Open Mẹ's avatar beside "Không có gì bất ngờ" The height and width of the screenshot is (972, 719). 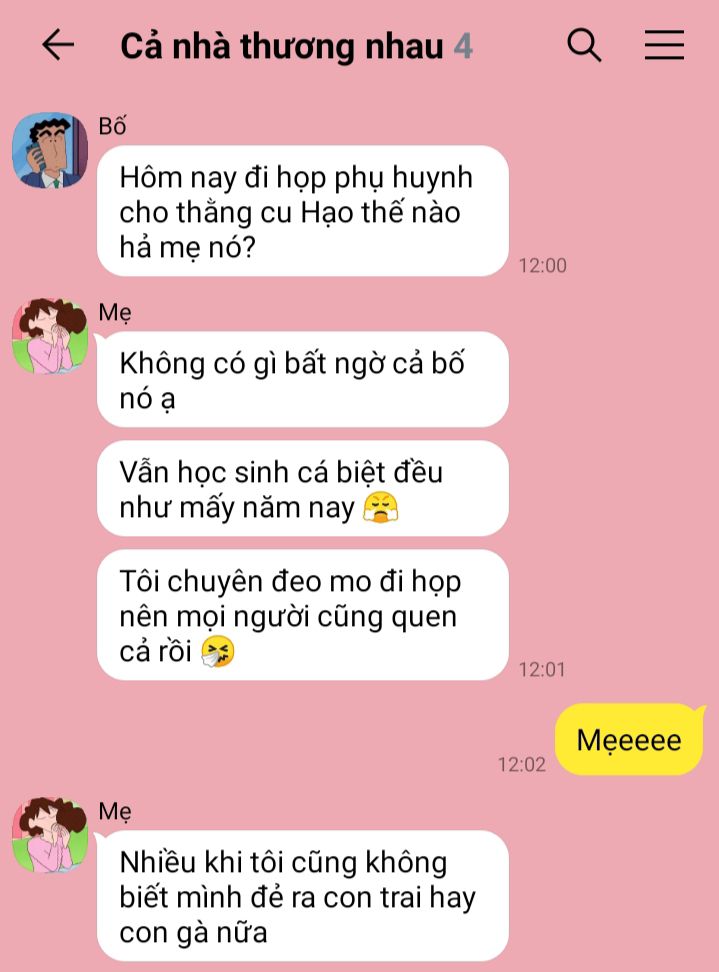[50, 336]
